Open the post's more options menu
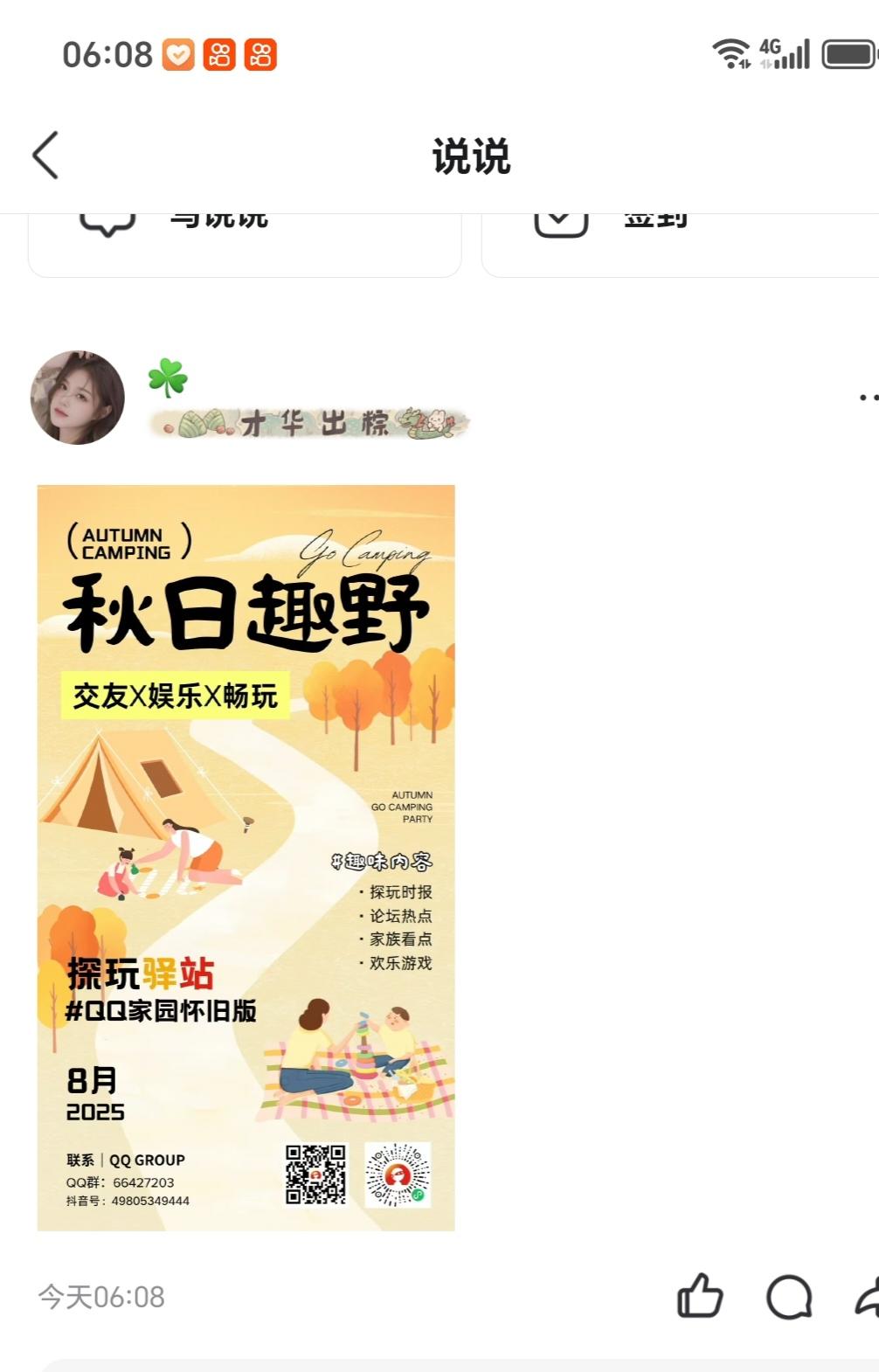879x1372 pixels. (867, 398)
